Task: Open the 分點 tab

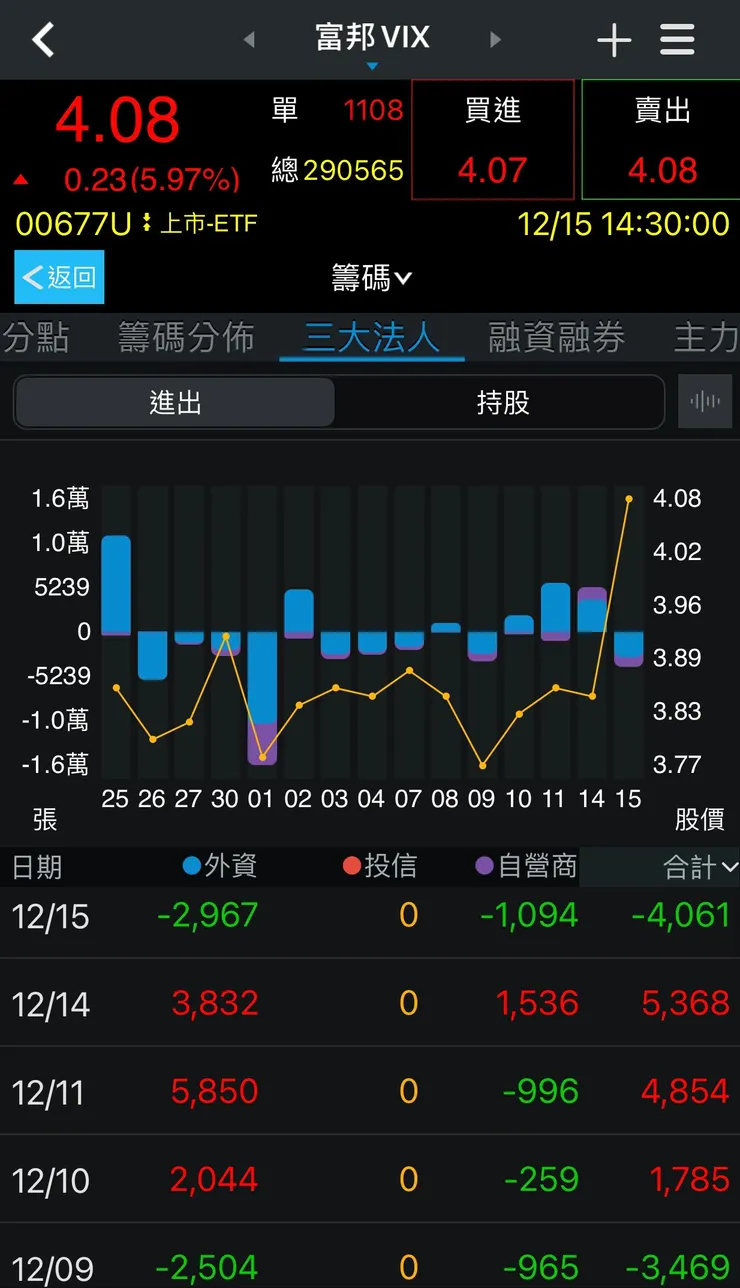Action: click(37, 338)
